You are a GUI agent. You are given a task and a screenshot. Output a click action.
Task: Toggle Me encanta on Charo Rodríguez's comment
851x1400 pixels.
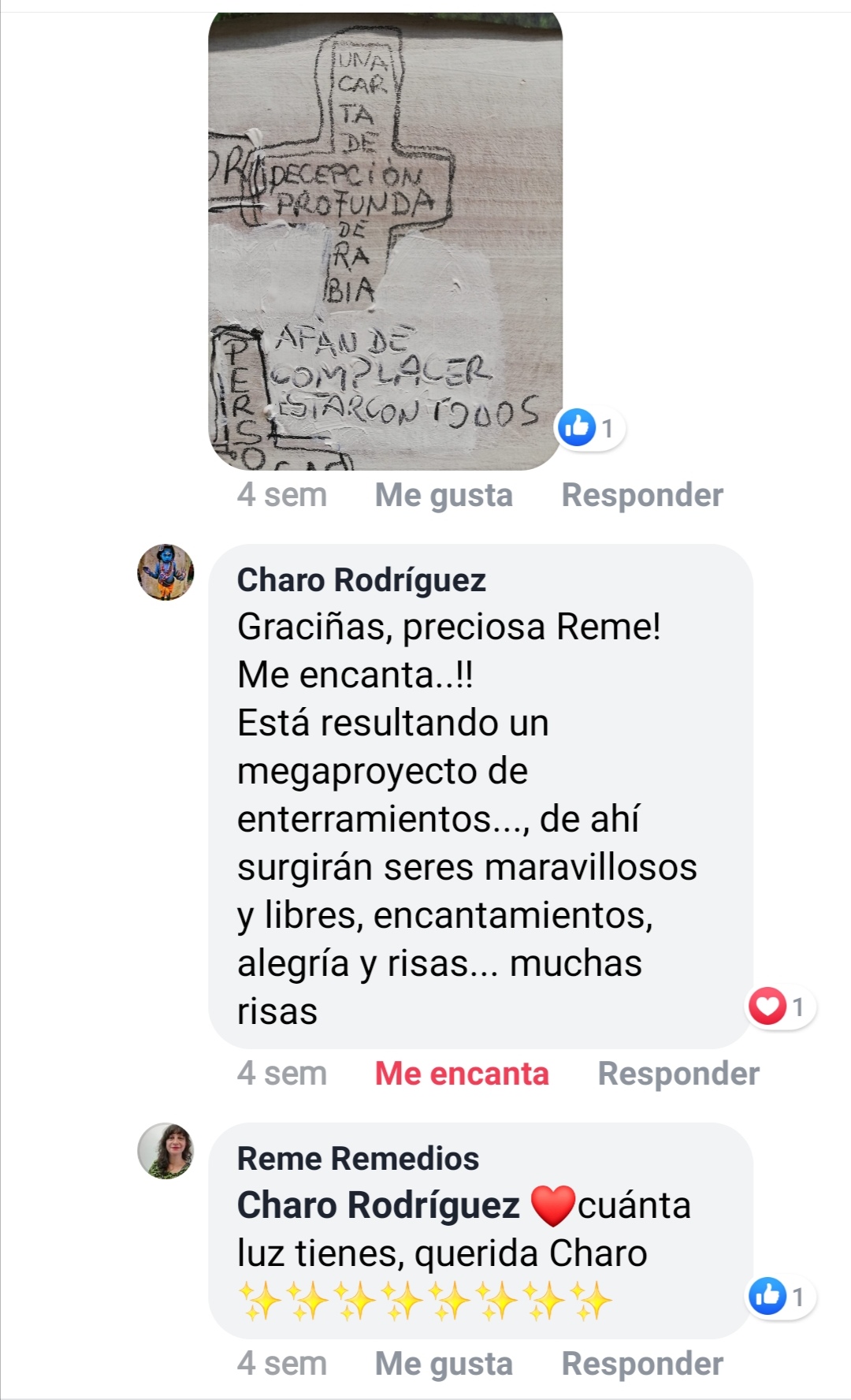point(462,1074)
